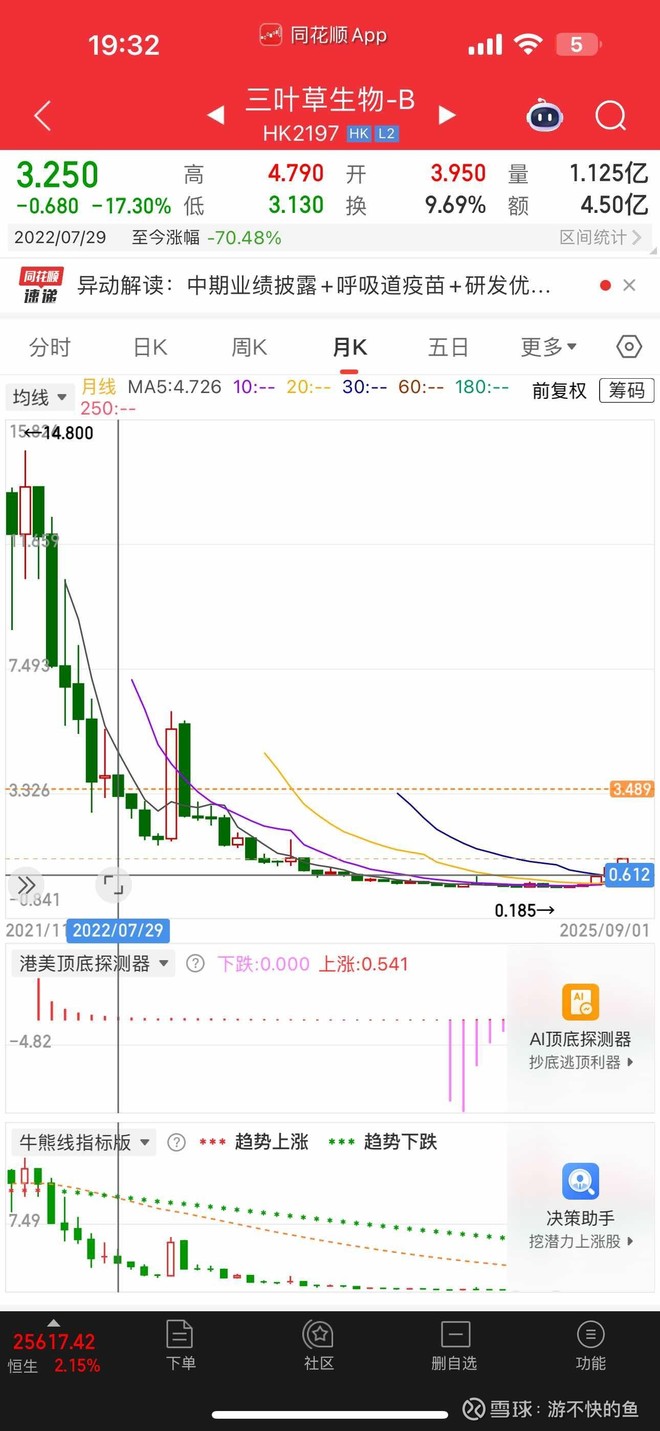Go back using the top-left arrow
Viewport: 660px width, 1431px height.
(42, 116)
